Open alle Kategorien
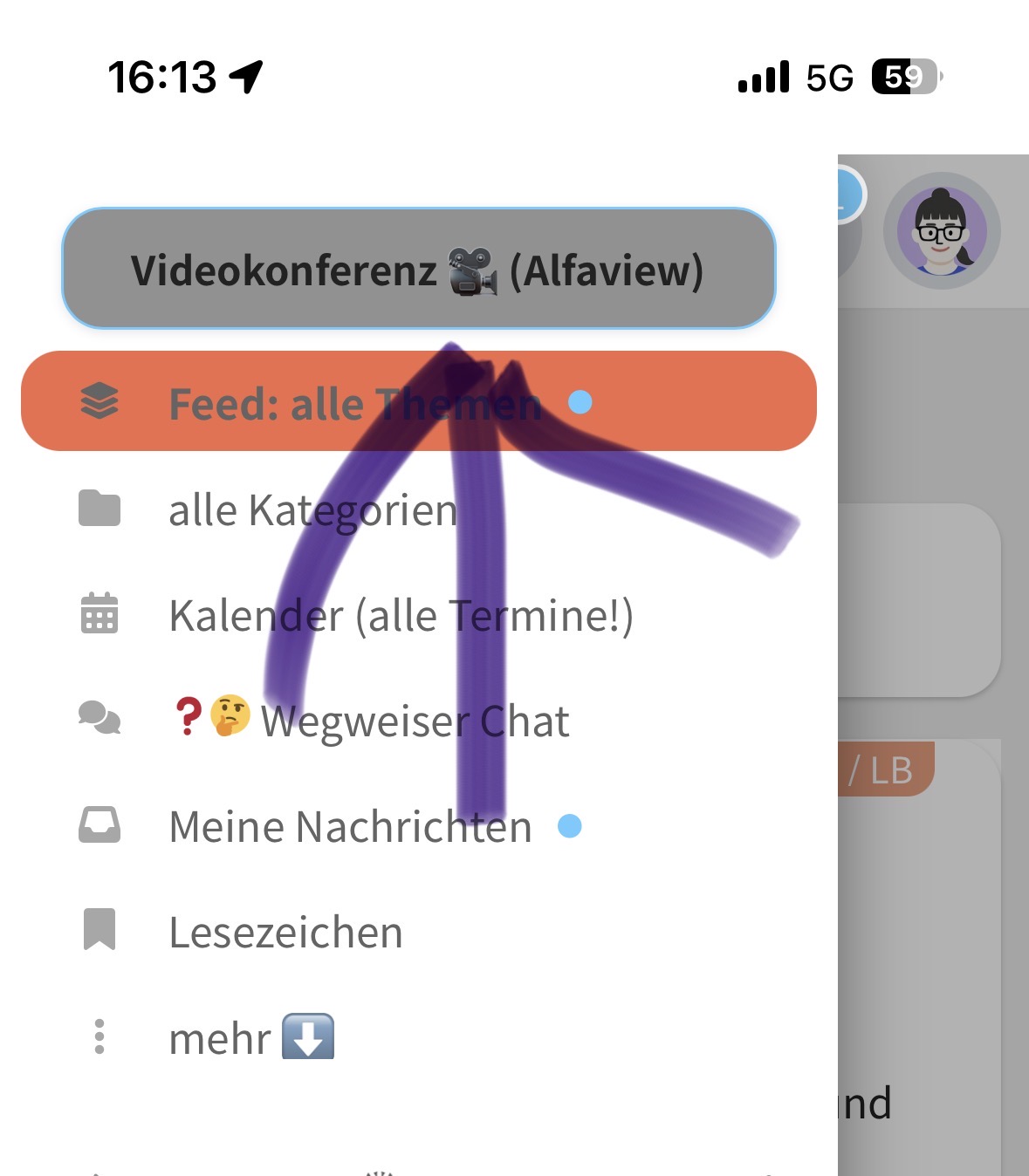The width and height of the screenshot is (1029, 1176). (x=312, y=510)
